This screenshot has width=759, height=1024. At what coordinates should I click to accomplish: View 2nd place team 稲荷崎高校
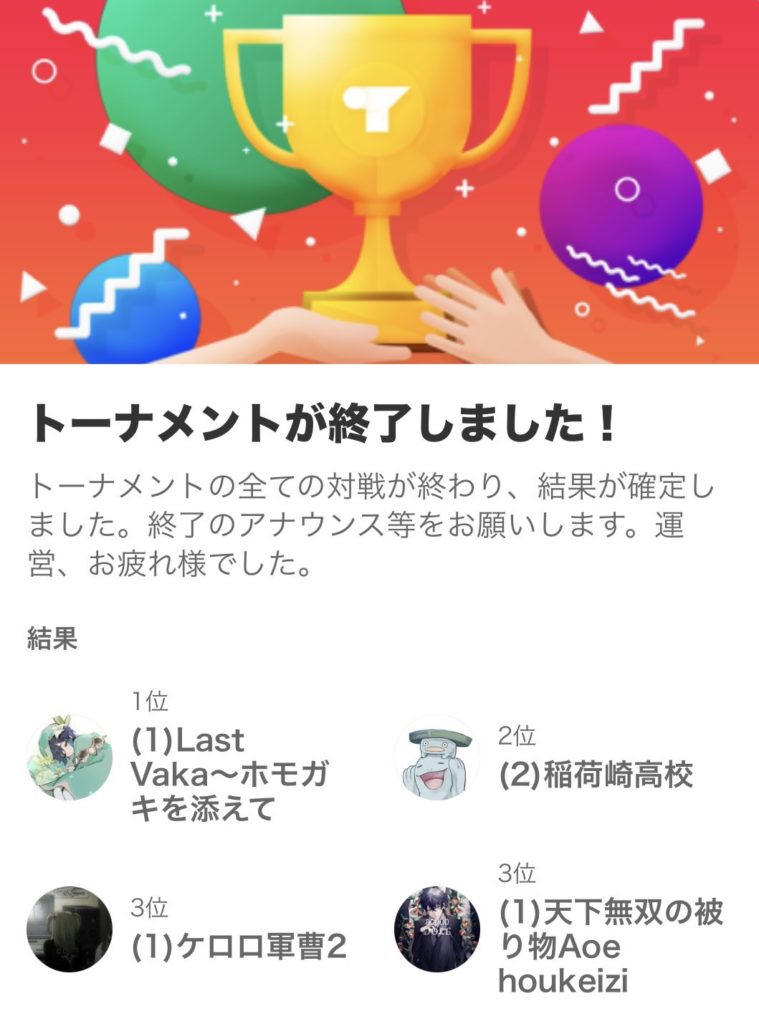point(595,775)
